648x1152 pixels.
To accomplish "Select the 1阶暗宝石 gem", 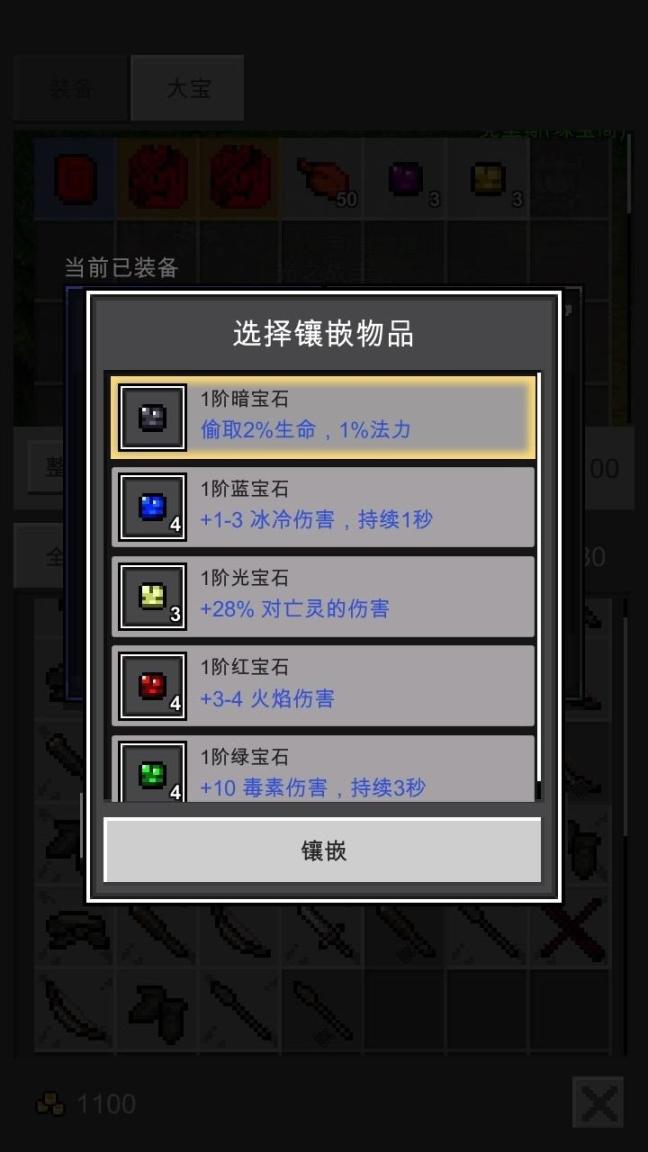I will (x=322, y=417).
